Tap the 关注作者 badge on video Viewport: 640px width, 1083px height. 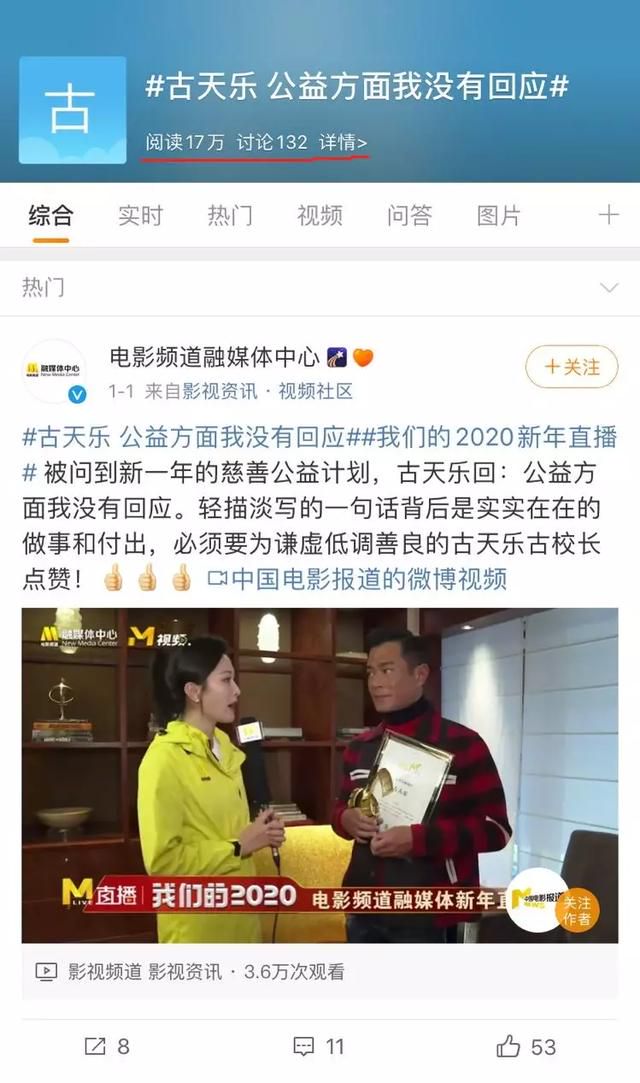point(576,910)
